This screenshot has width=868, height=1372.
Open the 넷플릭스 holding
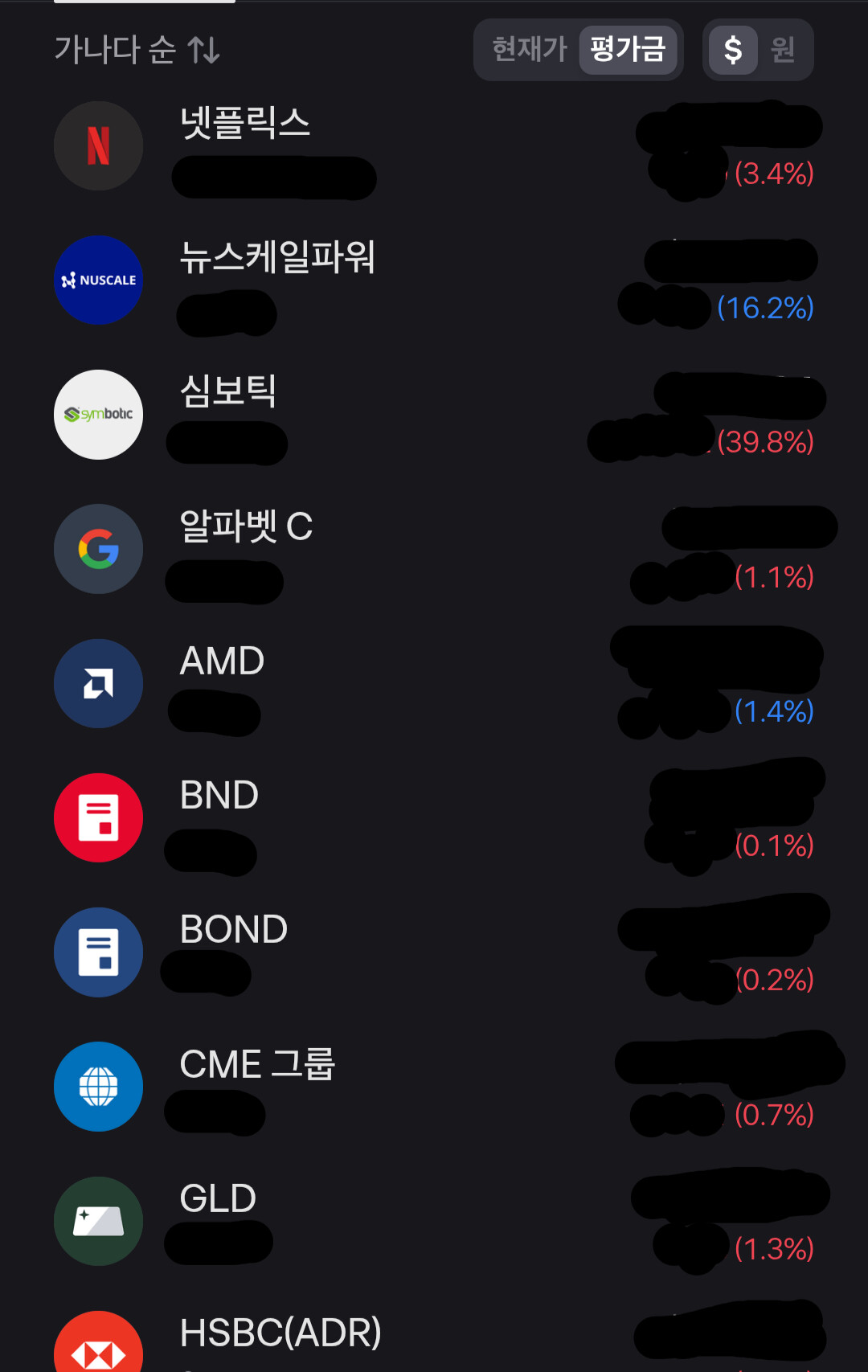(x=246, y=124)
